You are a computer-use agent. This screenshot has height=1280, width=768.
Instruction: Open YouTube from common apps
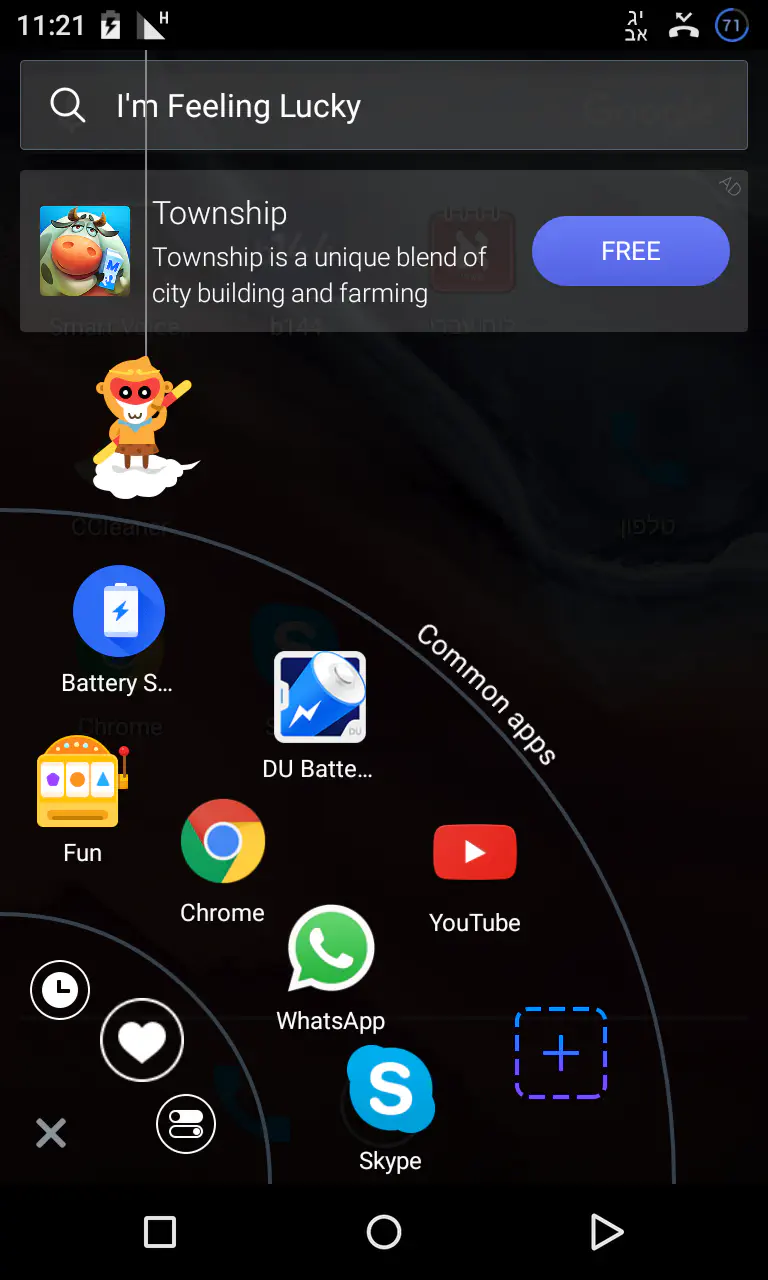(475, 852)
